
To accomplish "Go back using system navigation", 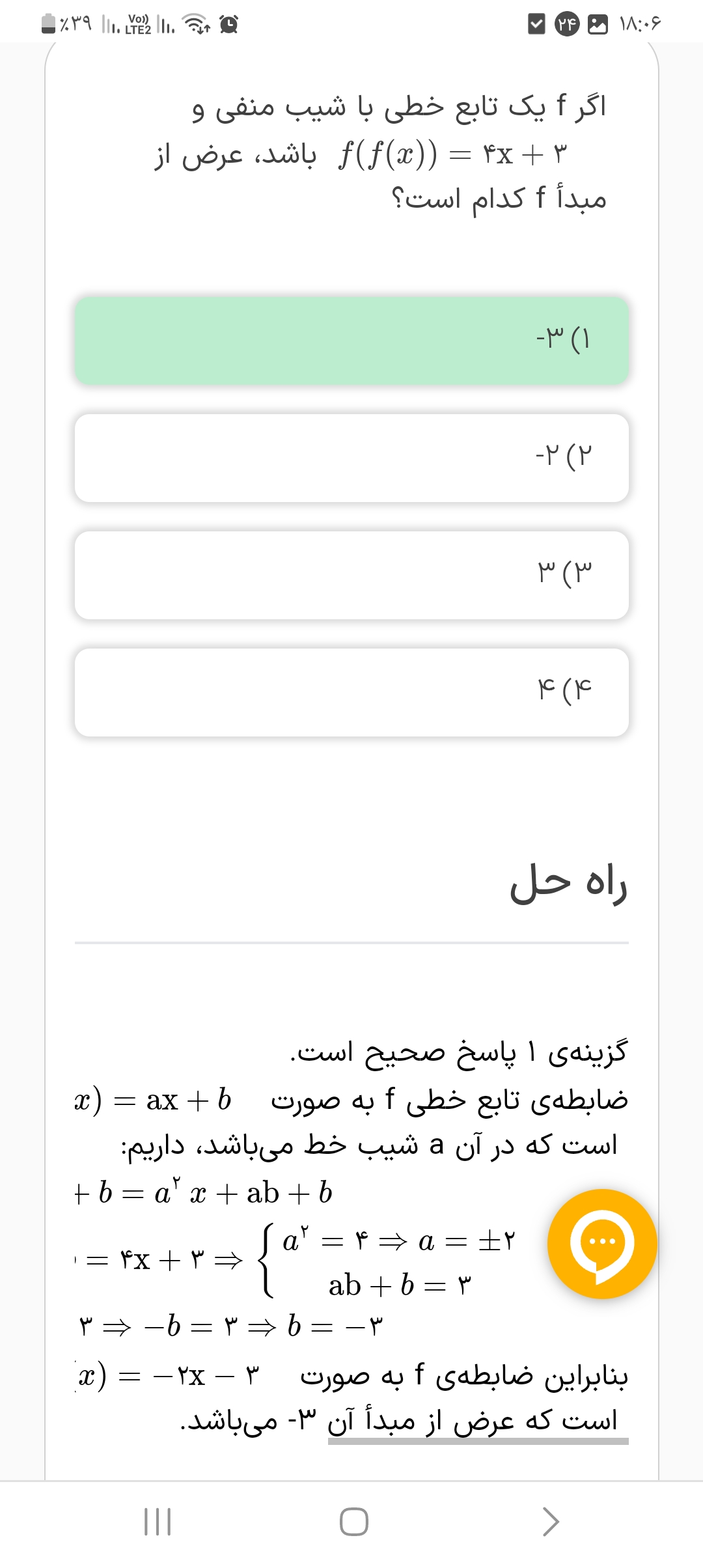I will tap(550, 1522).
